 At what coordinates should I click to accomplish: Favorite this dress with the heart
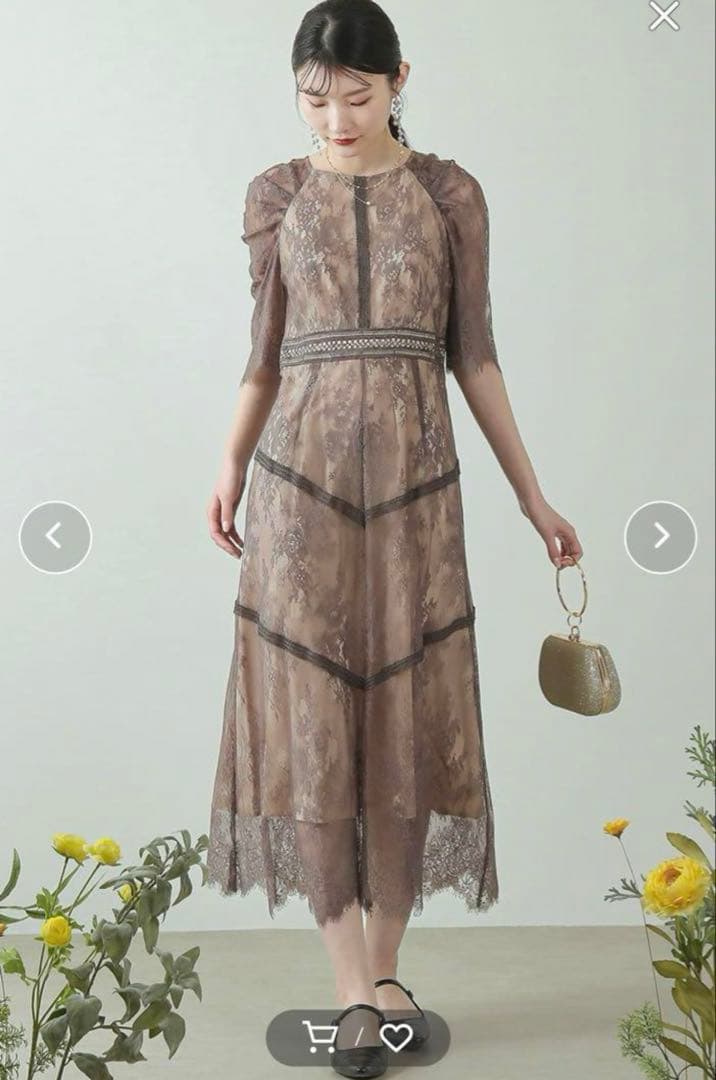click(396, 1037)
